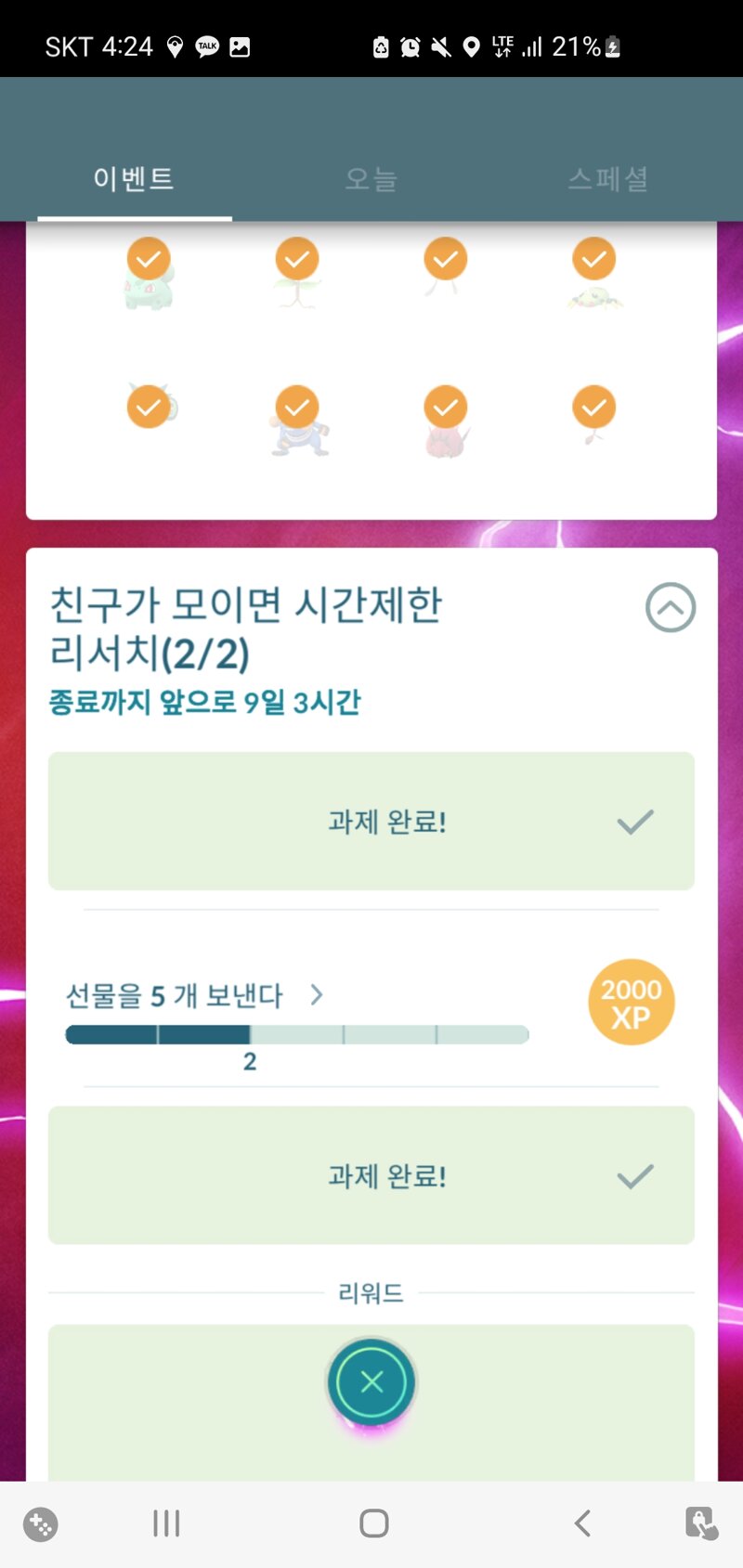Image resolution: width=743 pixels, height=1568 pixels.
Task: Switch to the 오늘 tab
Action: [x=371, y=178]
